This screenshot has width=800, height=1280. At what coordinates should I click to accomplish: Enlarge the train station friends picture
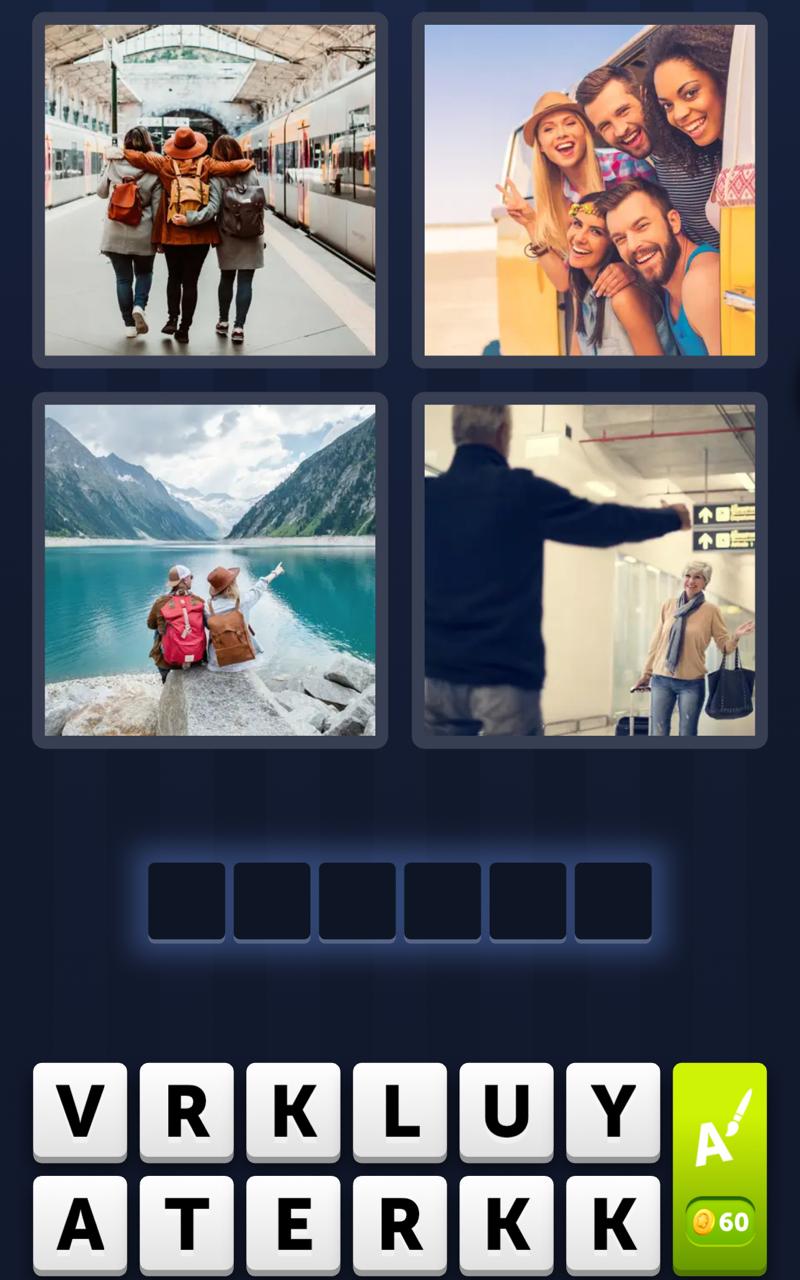tap(210, 190)
